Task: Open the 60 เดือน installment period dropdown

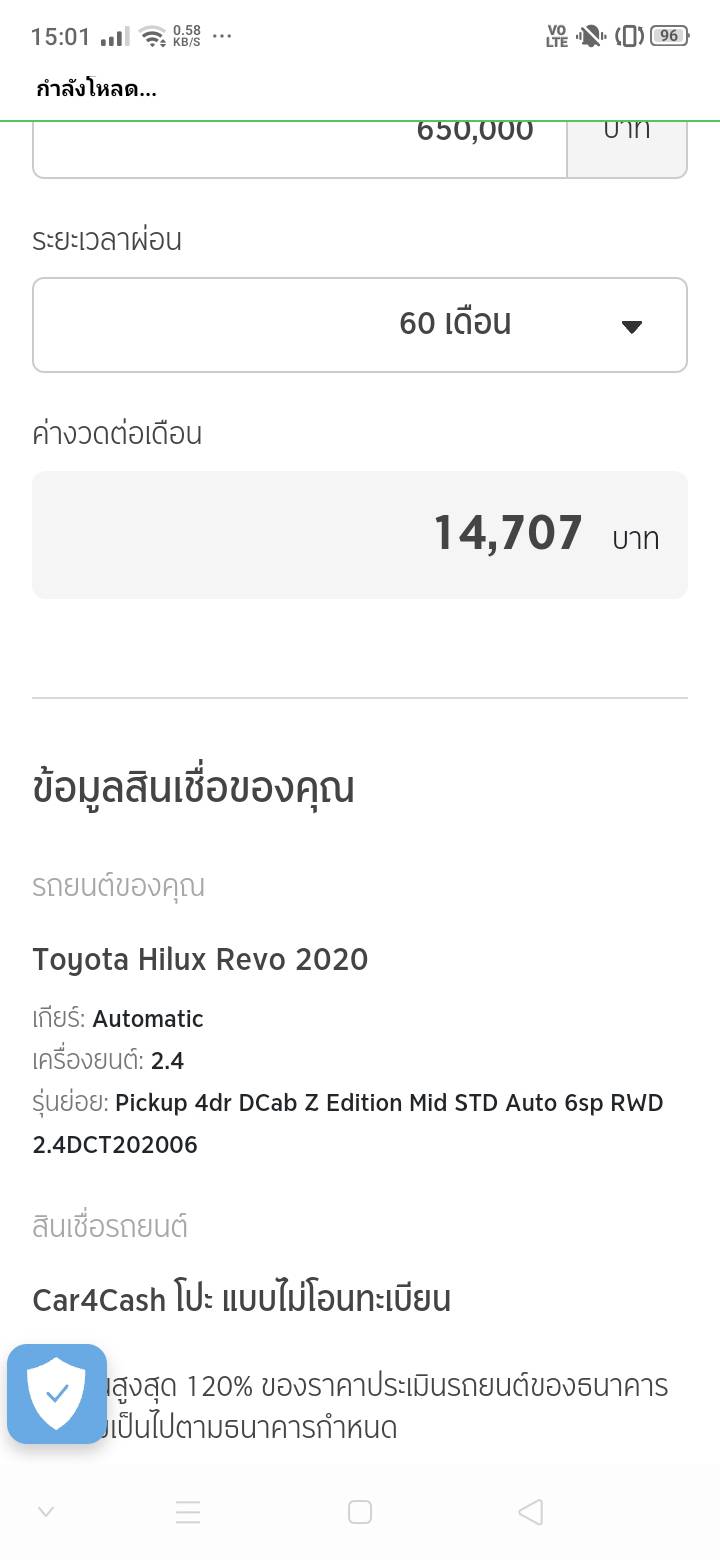Action: (x=360, y=325)
